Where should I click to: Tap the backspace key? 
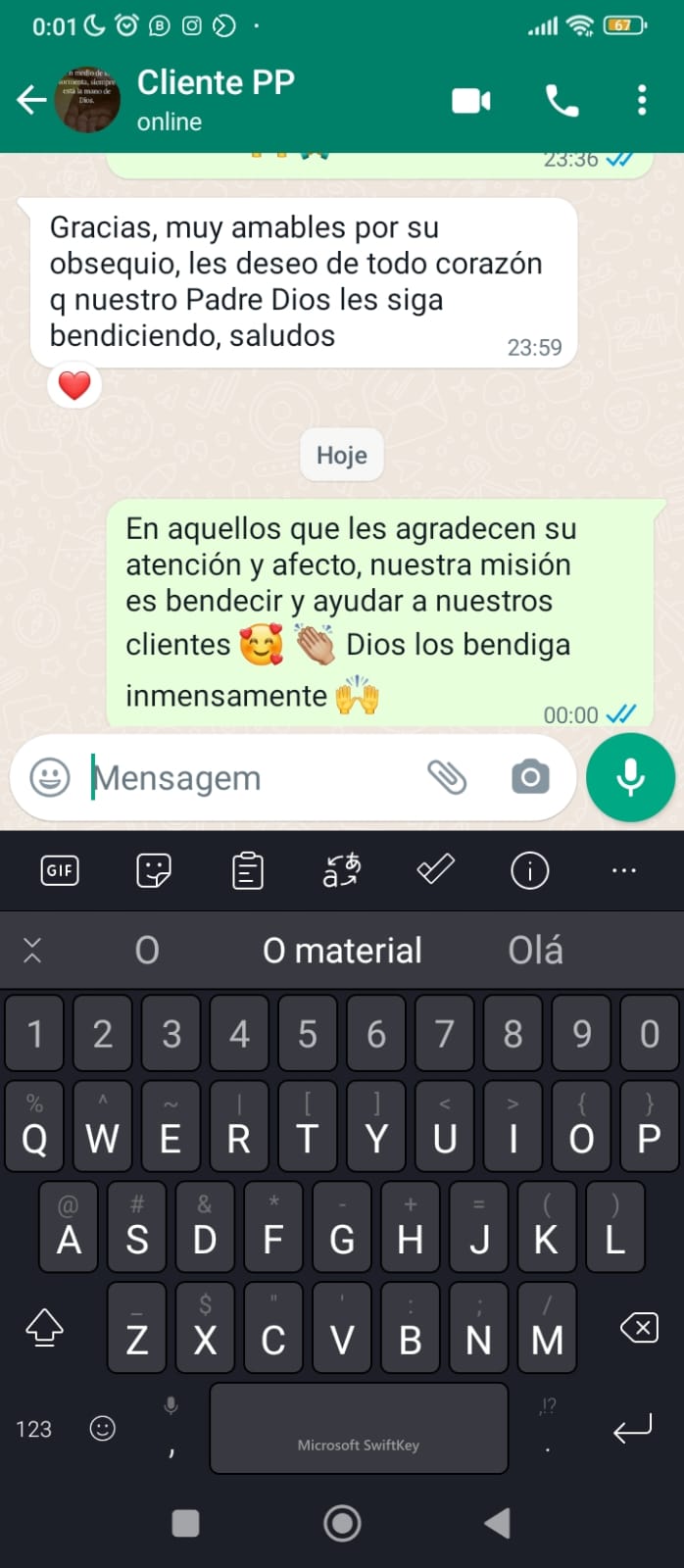coord(639,1329)
